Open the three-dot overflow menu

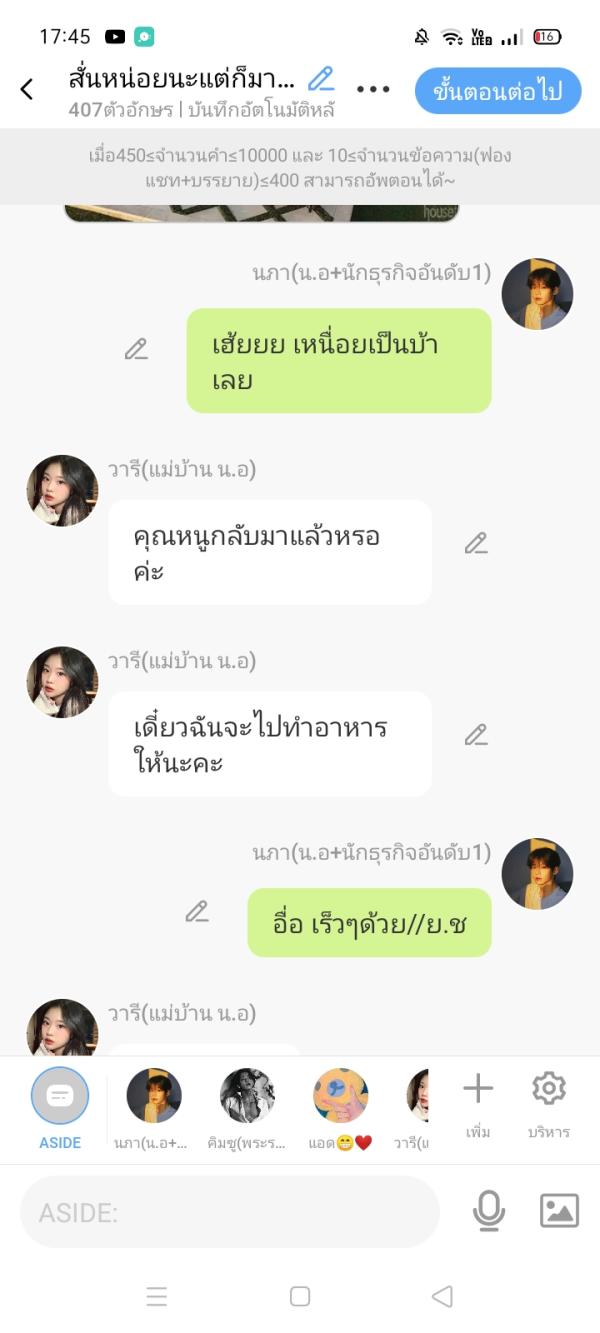[373, 90]
